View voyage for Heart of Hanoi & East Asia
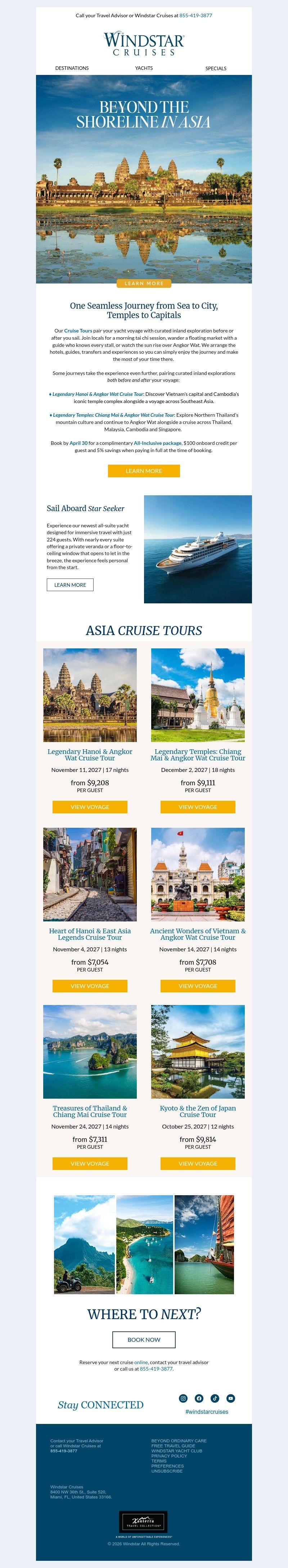 tap(90, 986)
